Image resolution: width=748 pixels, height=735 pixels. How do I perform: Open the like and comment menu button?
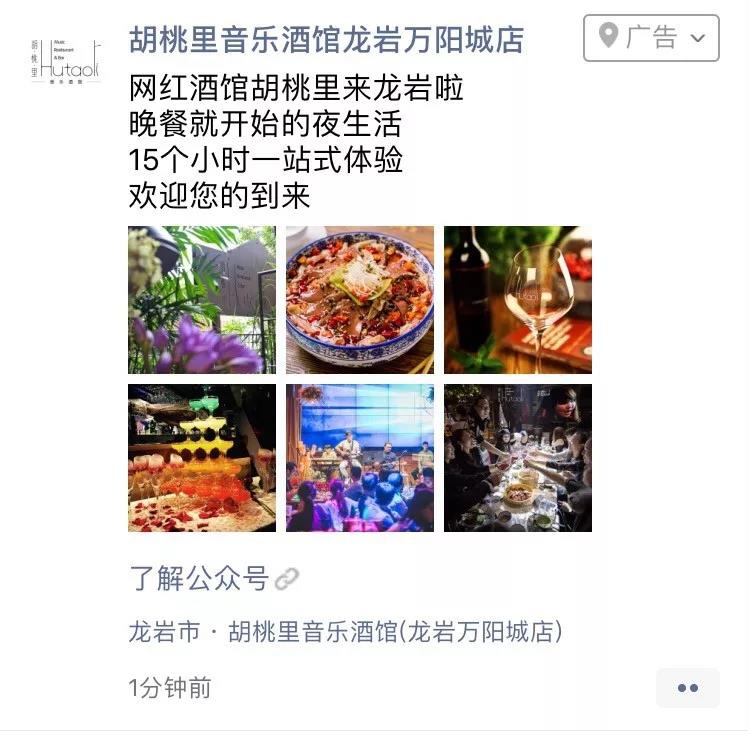[x=687, y=688]
